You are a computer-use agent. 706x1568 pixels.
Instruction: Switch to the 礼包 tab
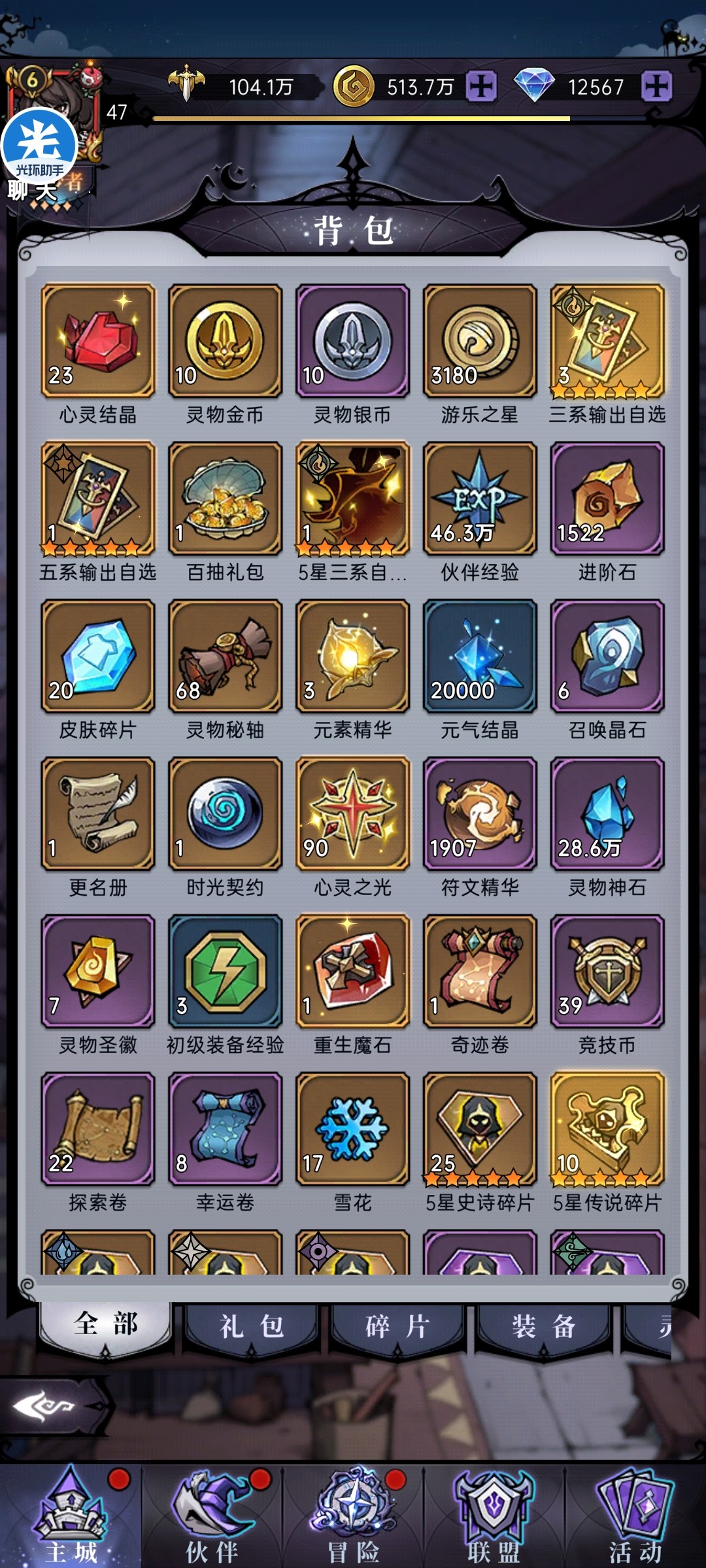point(252,1327)
